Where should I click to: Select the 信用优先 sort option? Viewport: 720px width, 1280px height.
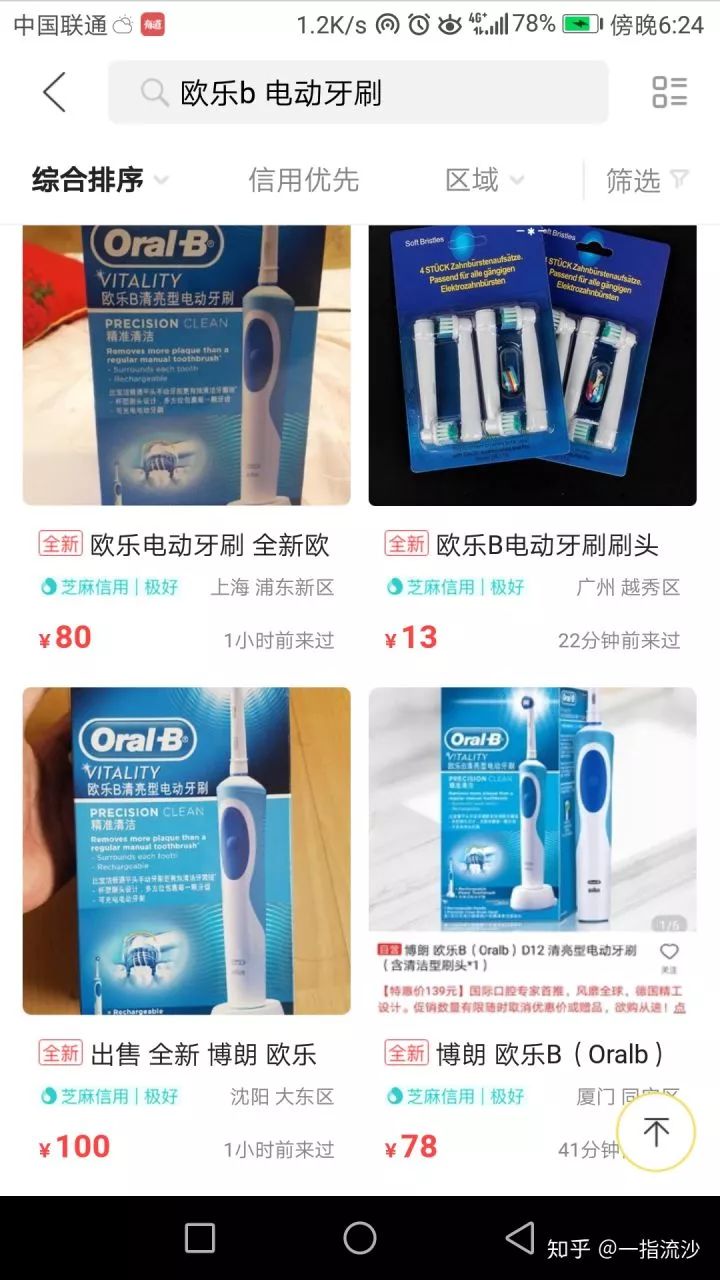tap(303, 180)
